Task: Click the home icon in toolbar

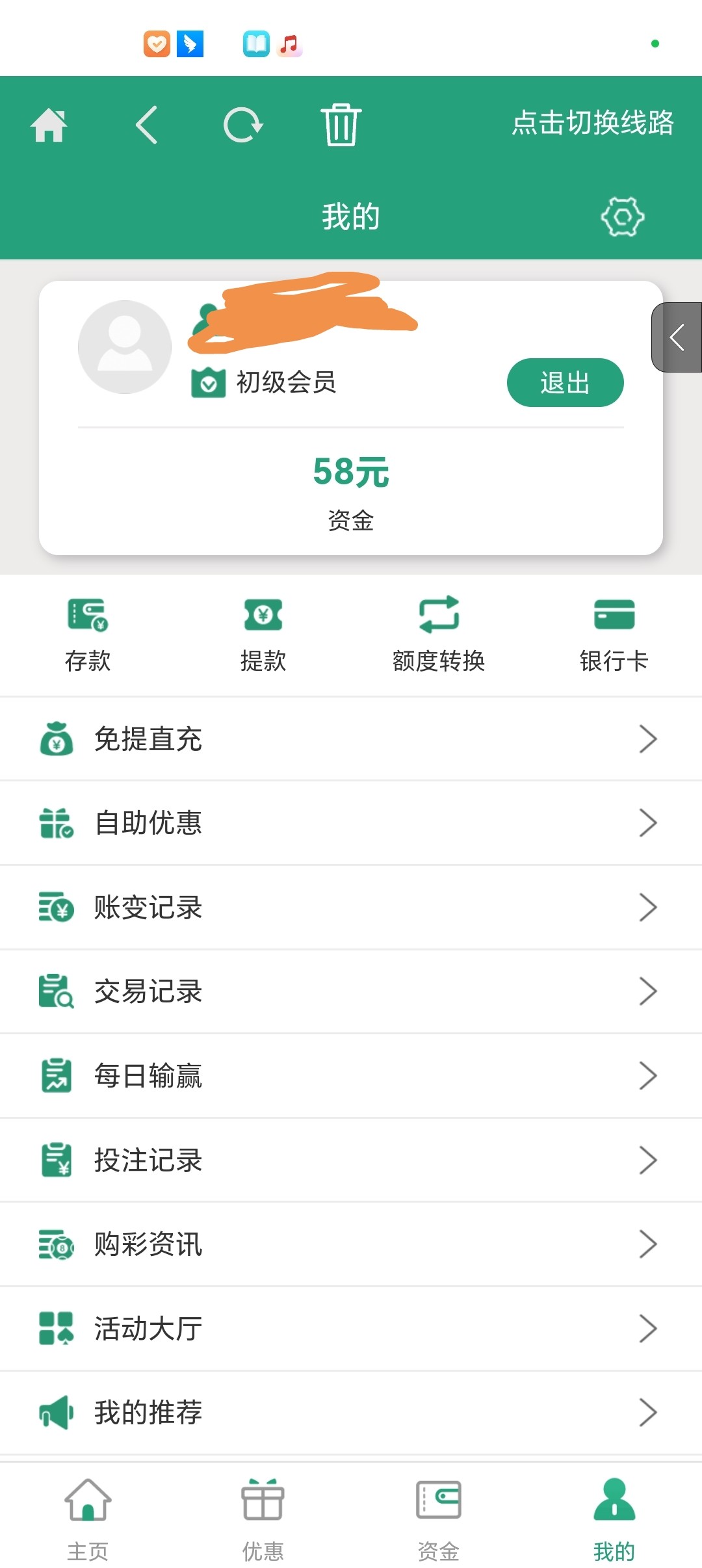Action: [51, 125]
